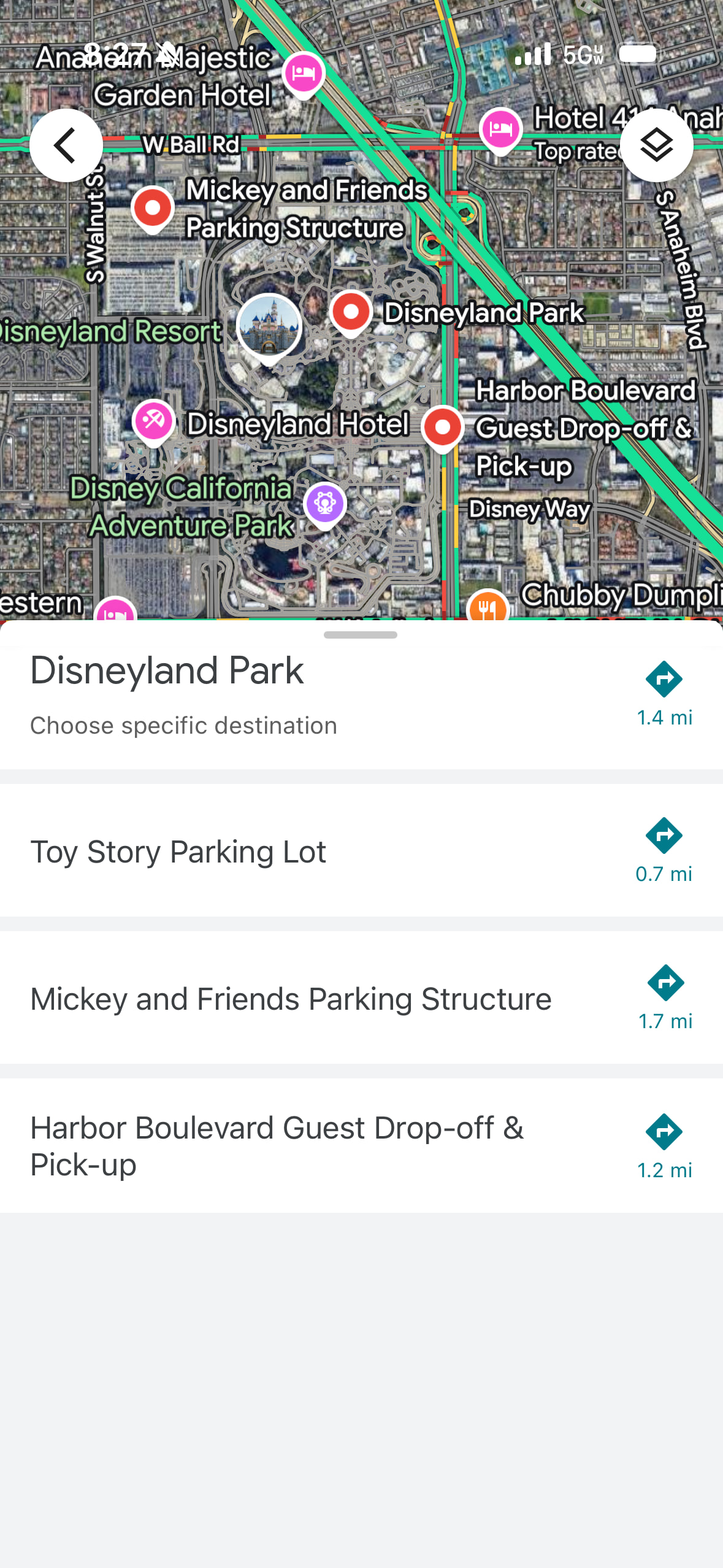
Task: Tap the Harbor Boulevard Drop-off red map pin
Action: tap(442, 429)
